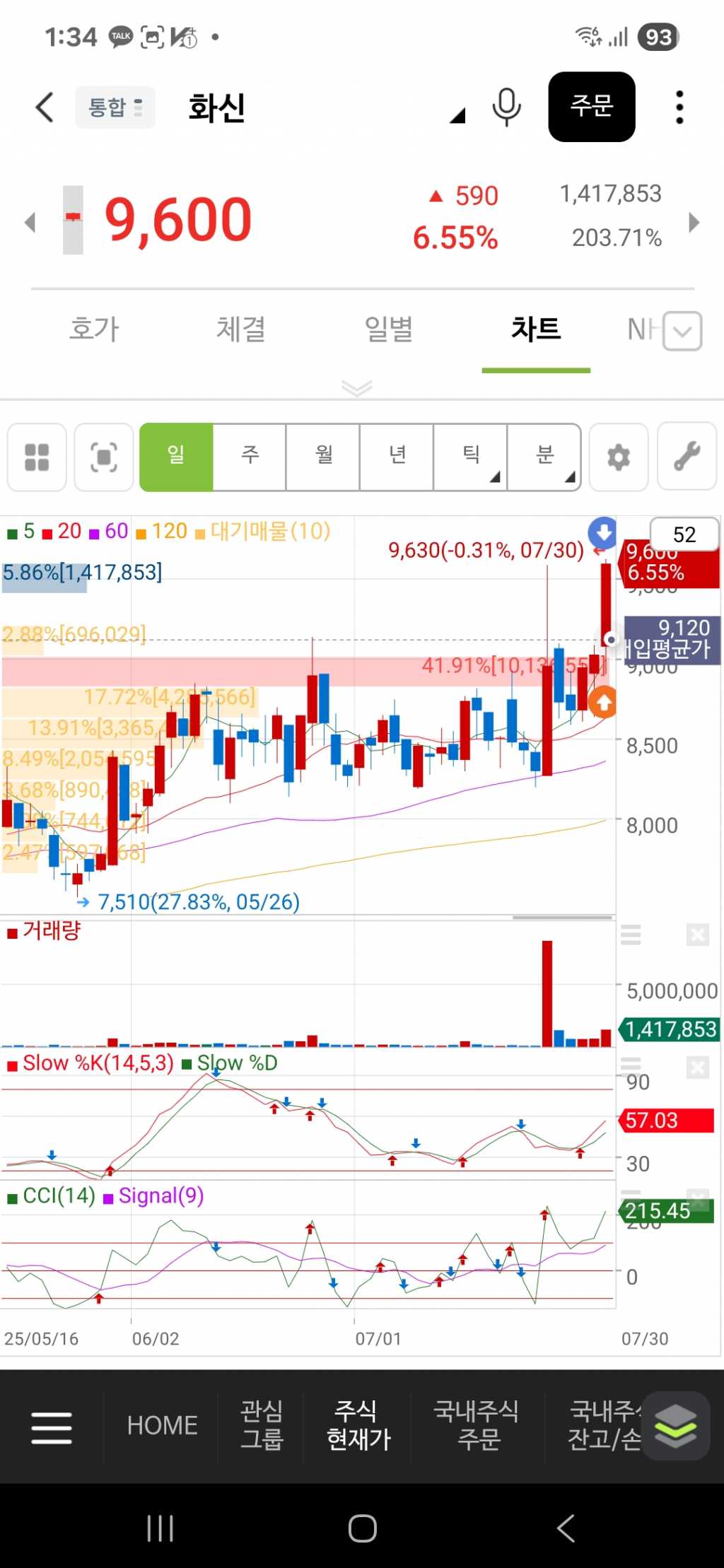This screenshot has width=724, height=1568.
Task: Expand the tab list dropdown chevron
Action: [683, 331]
